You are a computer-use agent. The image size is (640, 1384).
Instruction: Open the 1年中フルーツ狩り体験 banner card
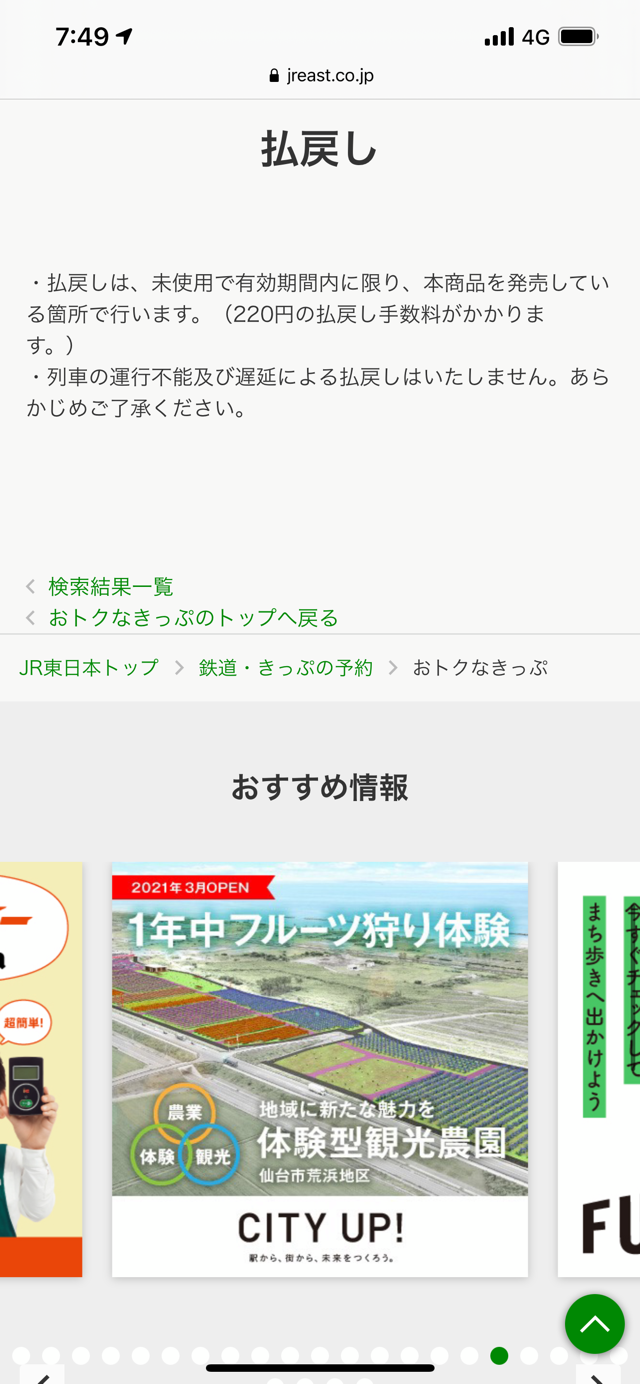pos(319,1068)
